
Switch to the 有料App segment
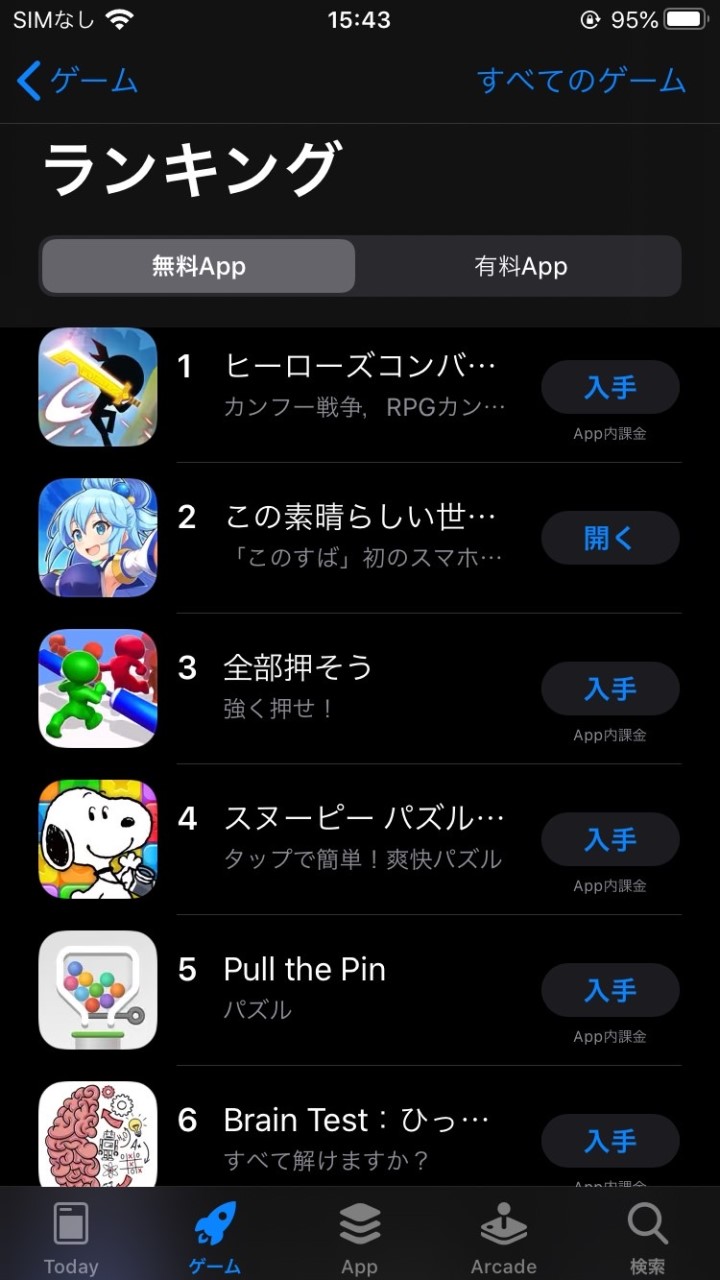(x=519, y=266)
